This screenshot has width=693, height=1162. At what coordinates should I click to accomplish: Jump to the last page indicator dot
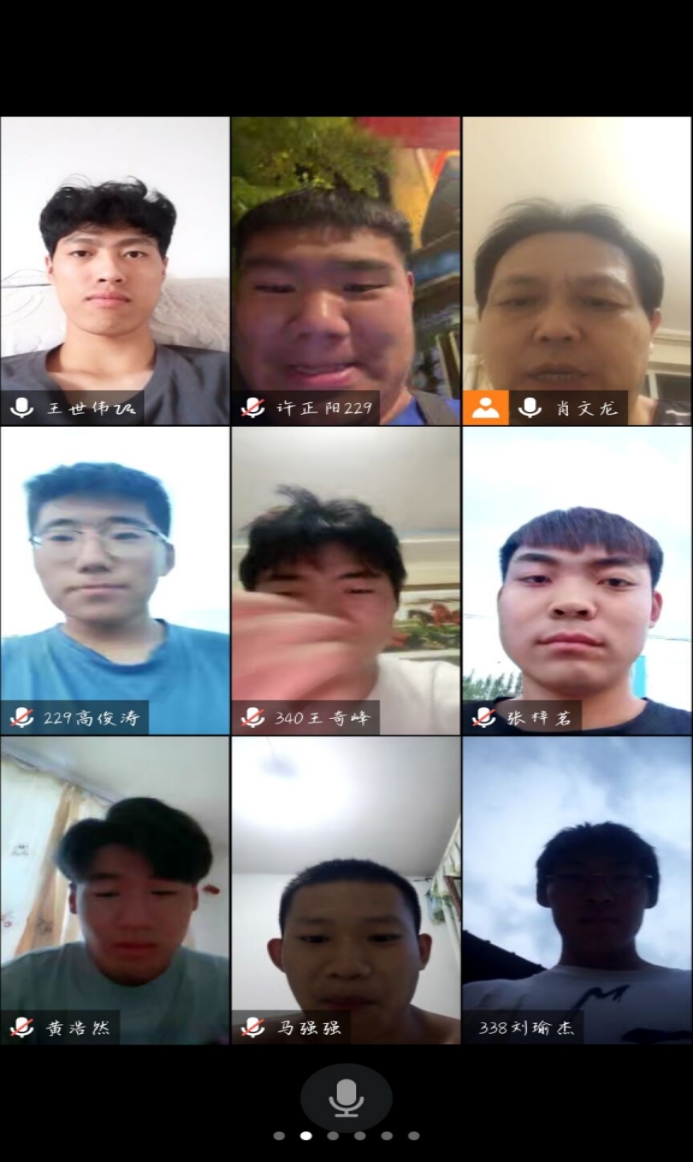point(413,1136)
